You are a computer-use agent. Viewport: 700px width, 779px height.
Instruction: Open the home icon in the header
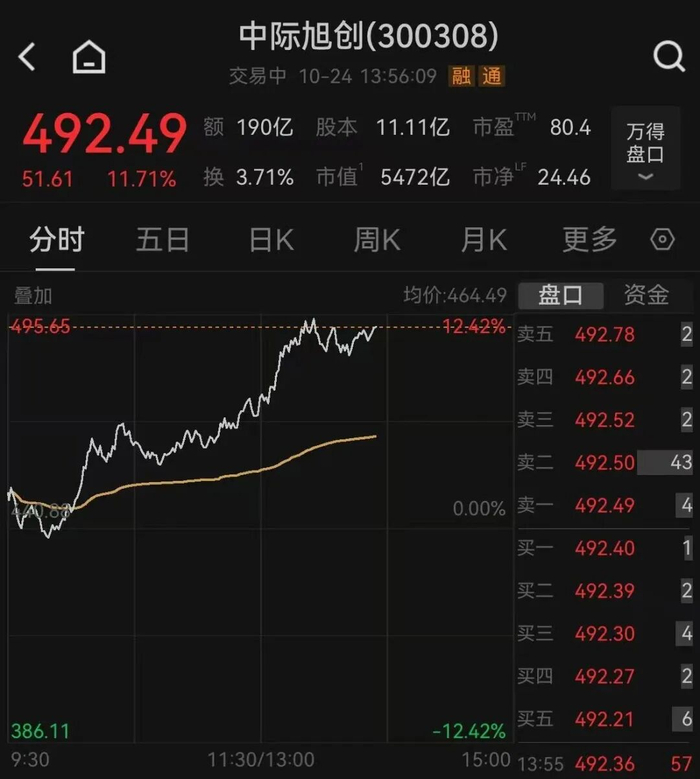pos(89,57)
